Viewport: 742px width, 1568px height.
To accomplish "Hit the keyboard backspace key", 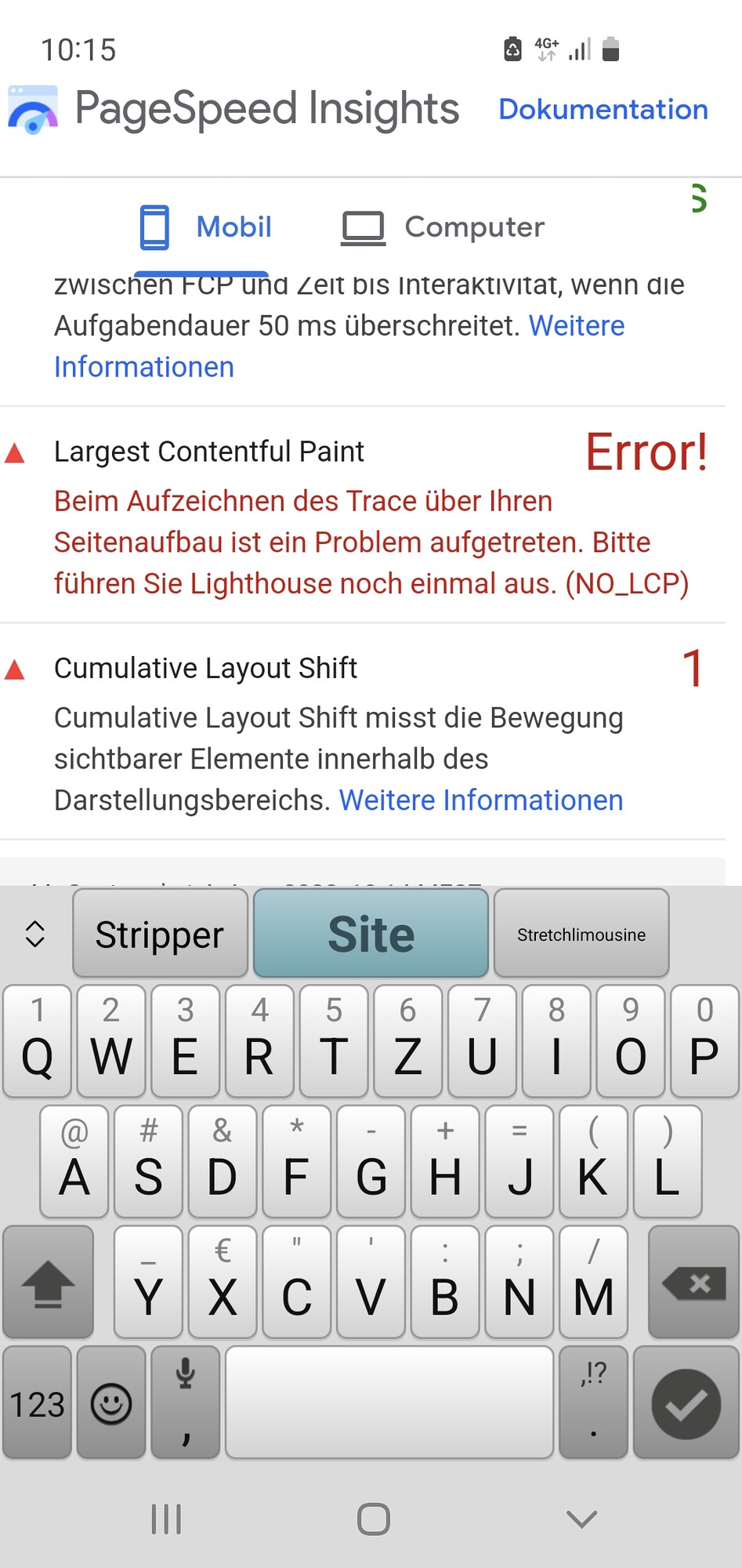I will [x=693, y=1283].
